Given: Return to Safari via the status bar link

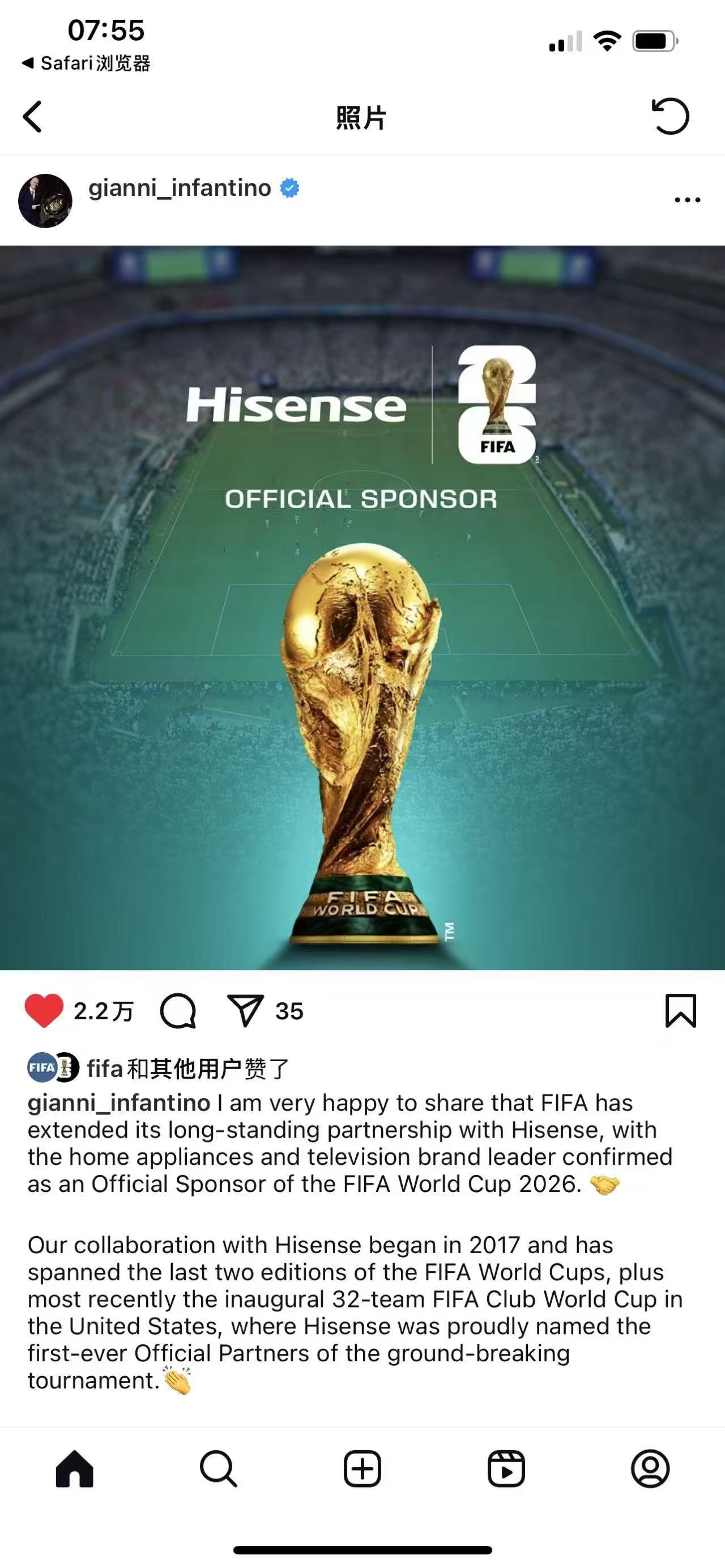Looking at the screenshot, I should [x=87, y=63].
